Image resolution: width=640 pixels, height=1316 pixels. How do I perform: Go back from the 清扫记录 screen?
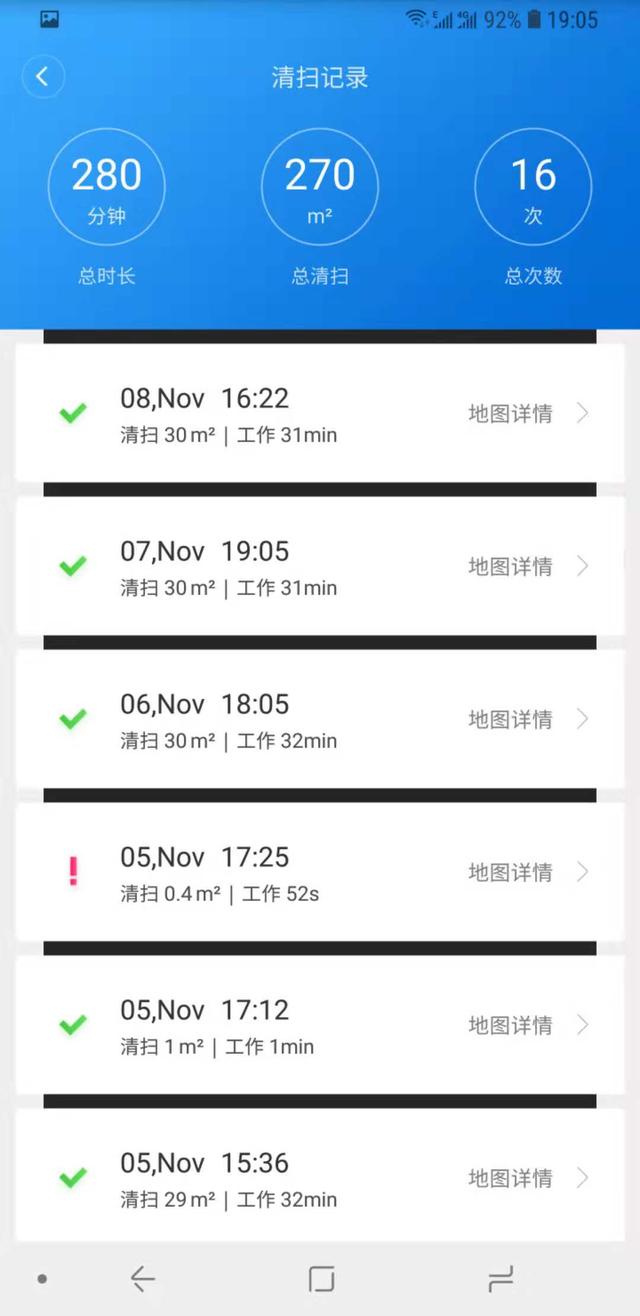(x=42, y=77)
